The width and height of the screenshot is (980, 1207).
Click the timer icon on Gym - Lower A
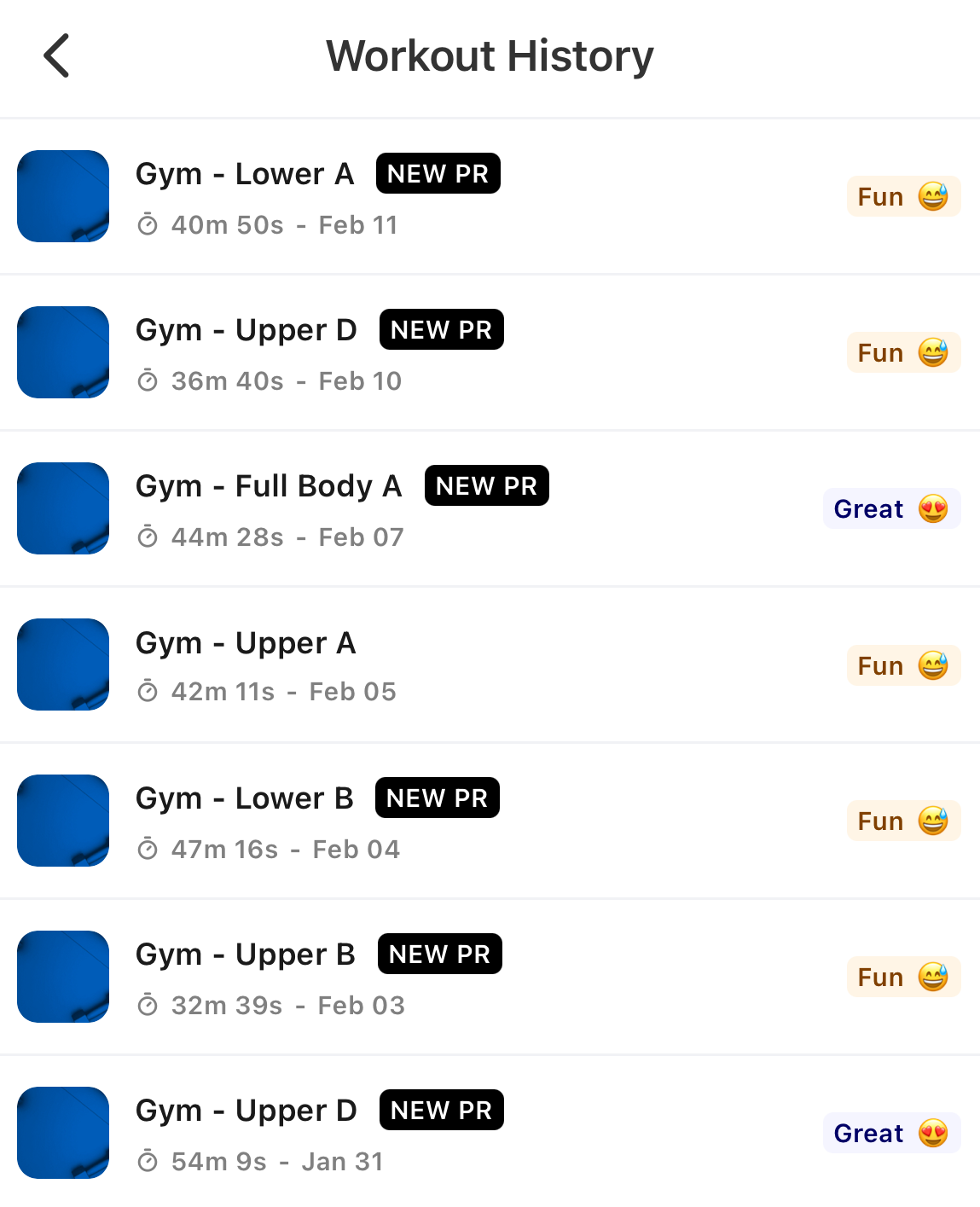pos(150,224)
